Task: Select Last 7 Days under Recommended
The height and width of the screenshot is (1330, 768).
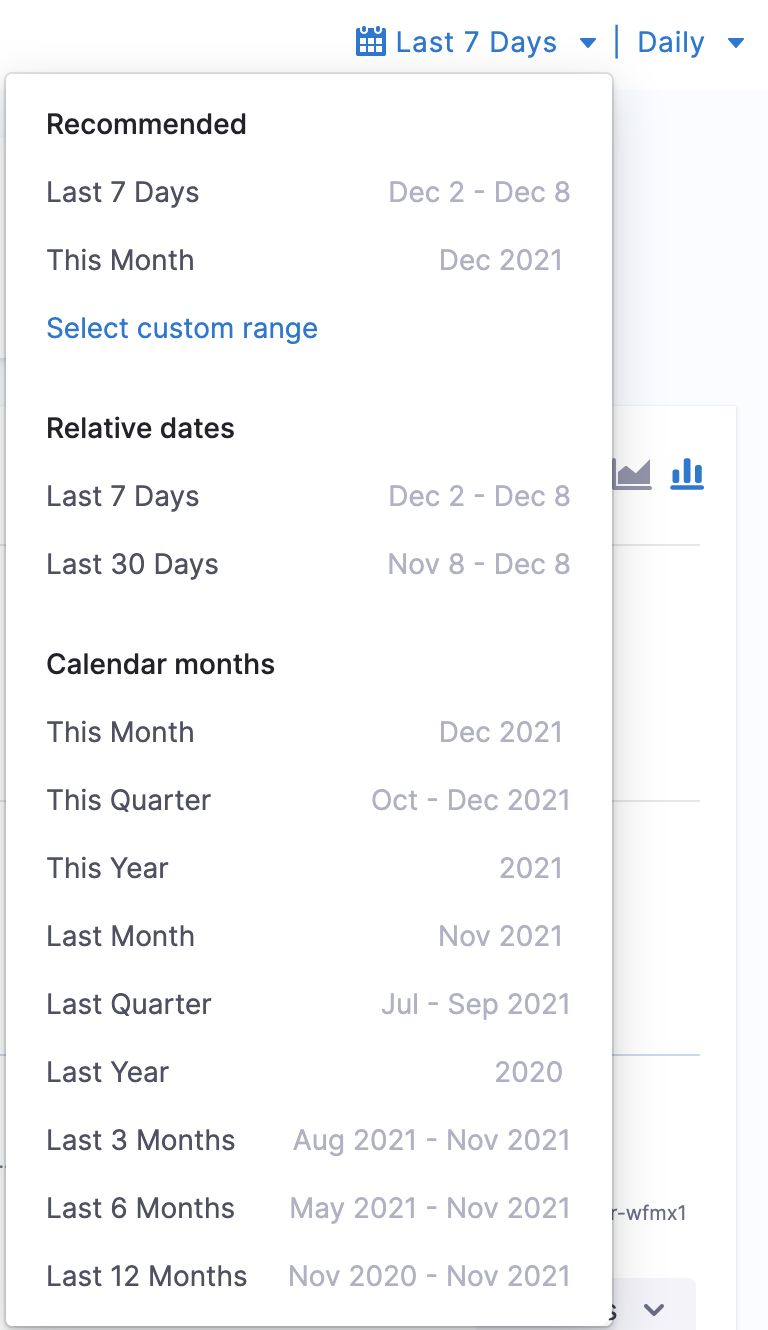Action: pos(309,192)
